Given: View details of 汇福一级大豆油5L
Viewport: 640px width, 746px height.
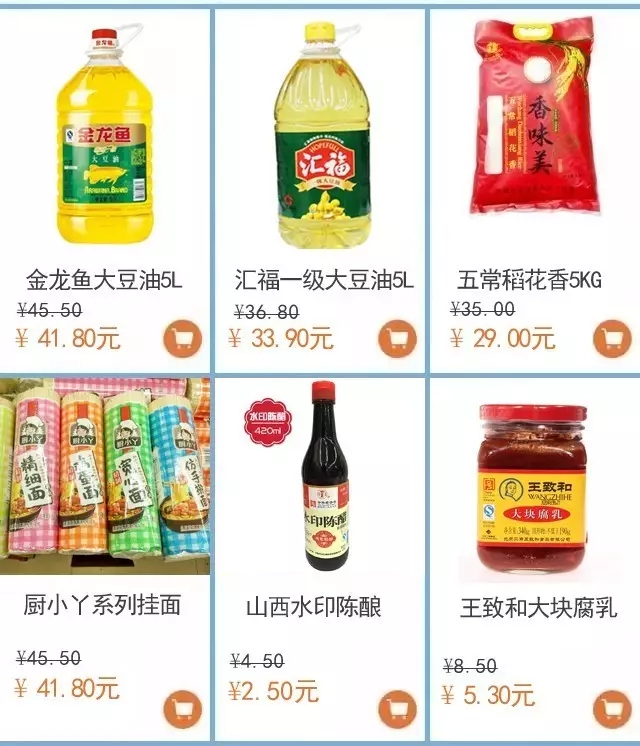Looking at the screenshot, I should 322,140.
